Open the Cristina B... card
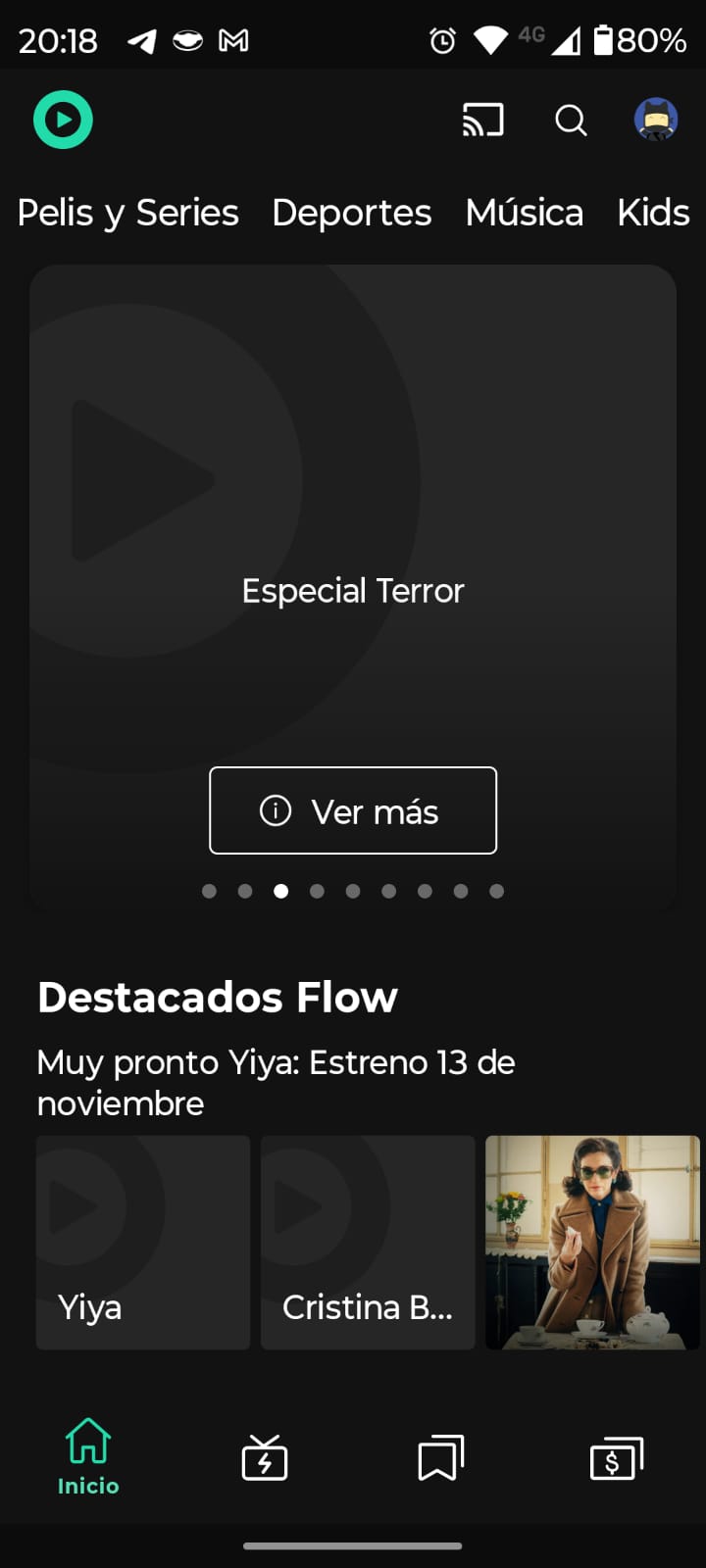 coord(368,1242)
